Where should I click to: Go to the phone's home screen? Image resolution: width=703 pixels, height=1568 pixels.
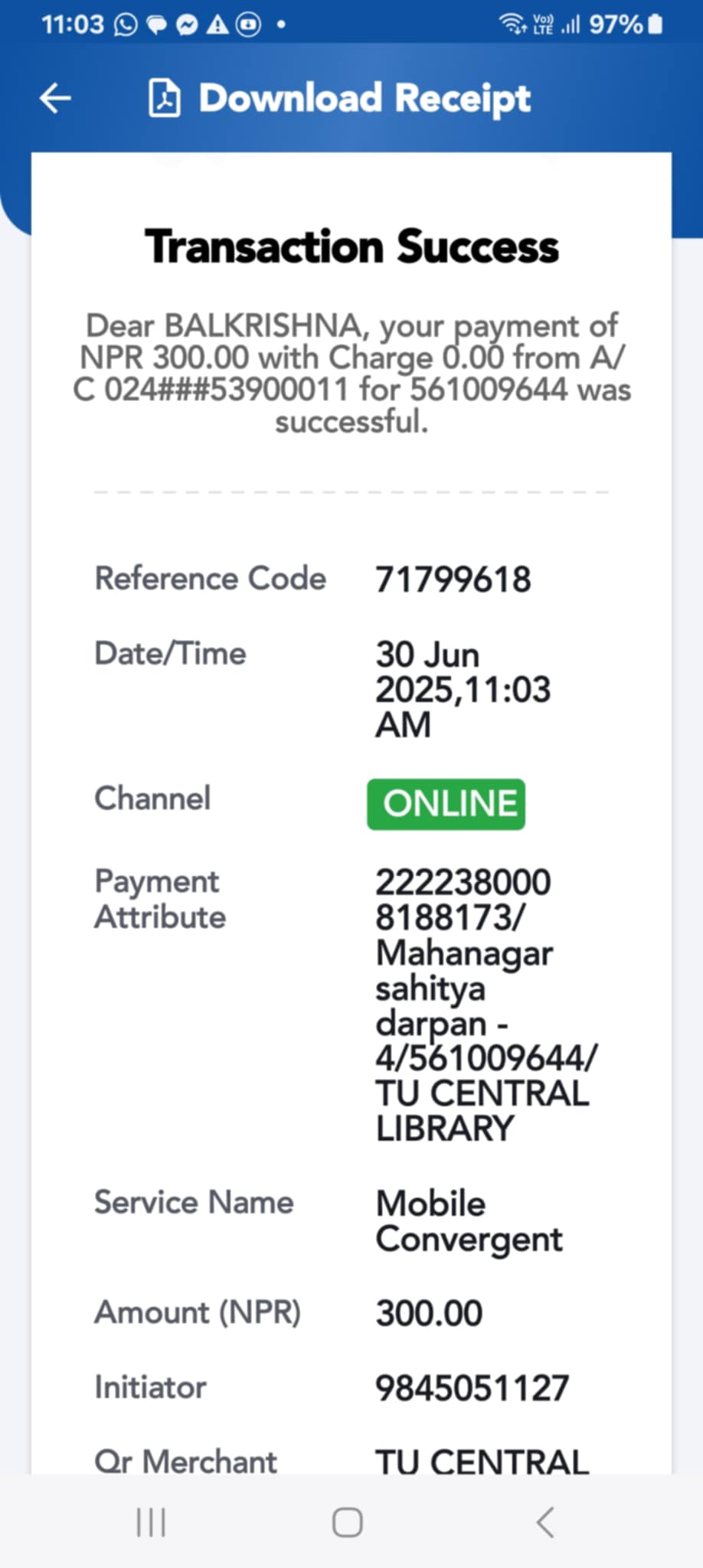tap(348, 1521)
